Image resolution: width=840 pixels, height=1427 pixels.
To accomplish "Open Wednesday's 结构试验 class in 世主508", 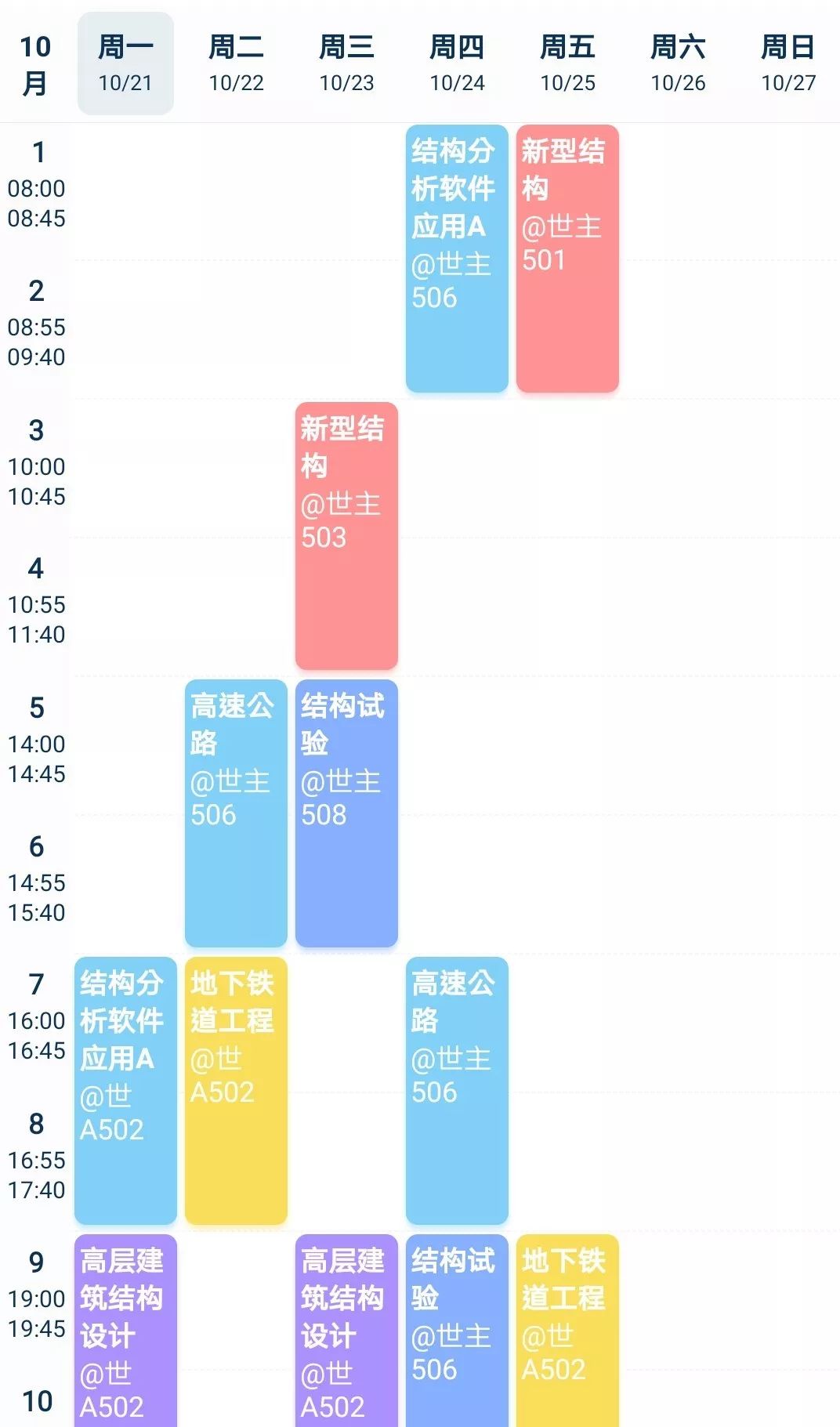I will coord(346,813).
